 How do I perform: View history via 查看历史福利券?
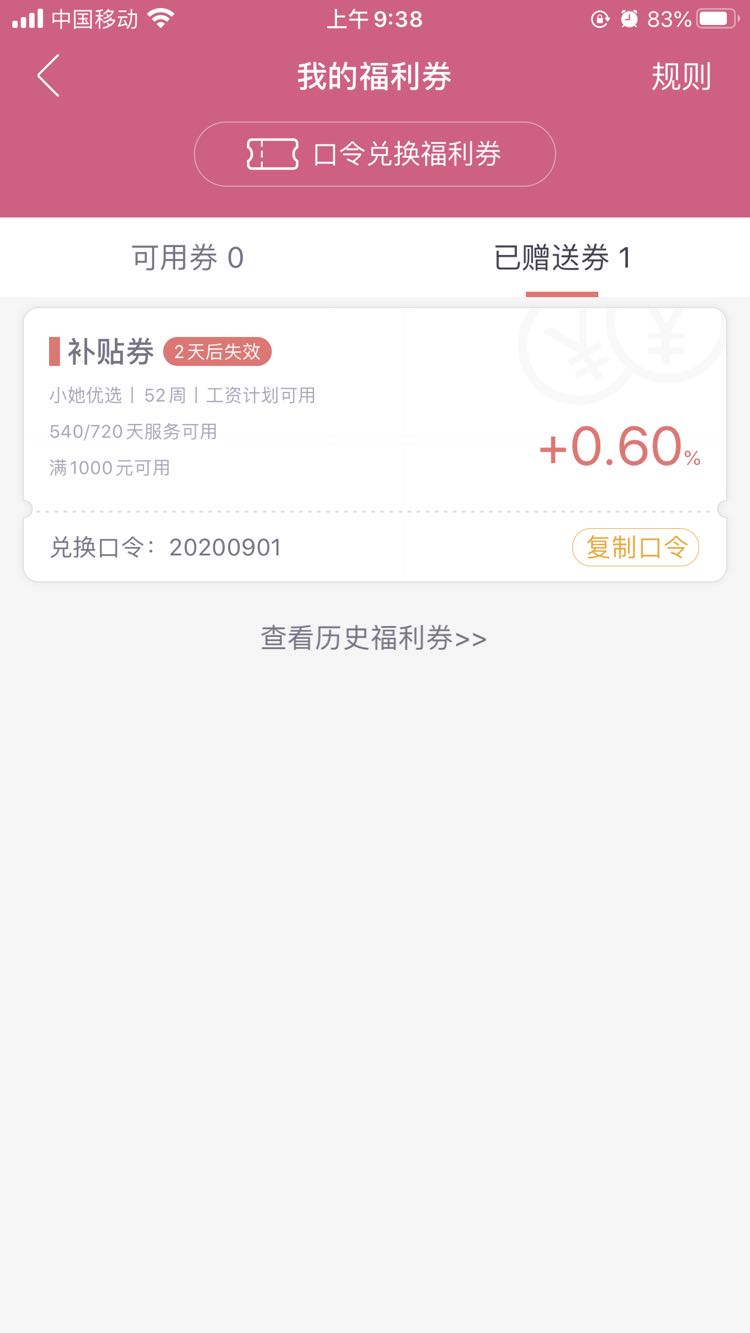[x=374, y=638]
